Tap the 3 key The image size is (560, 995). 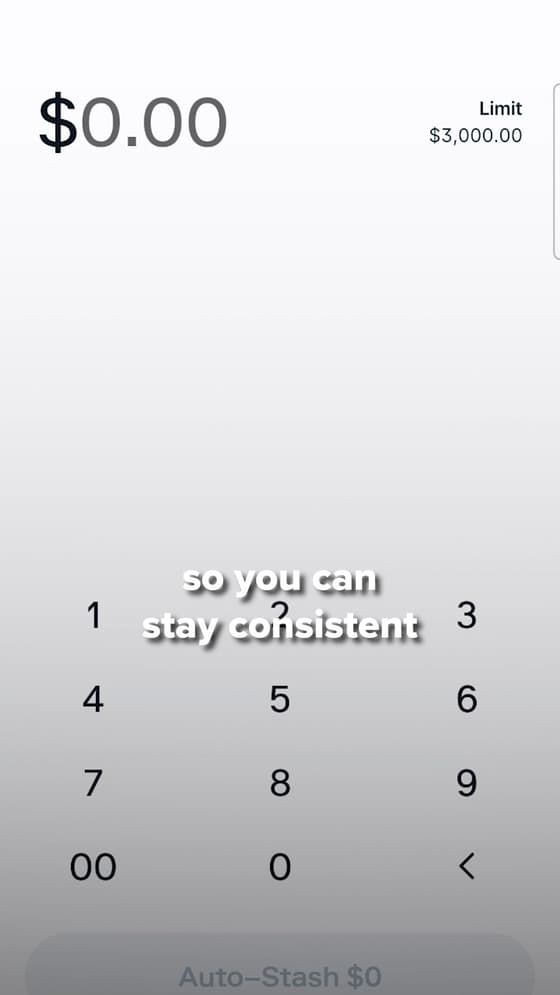click(467, 616)
